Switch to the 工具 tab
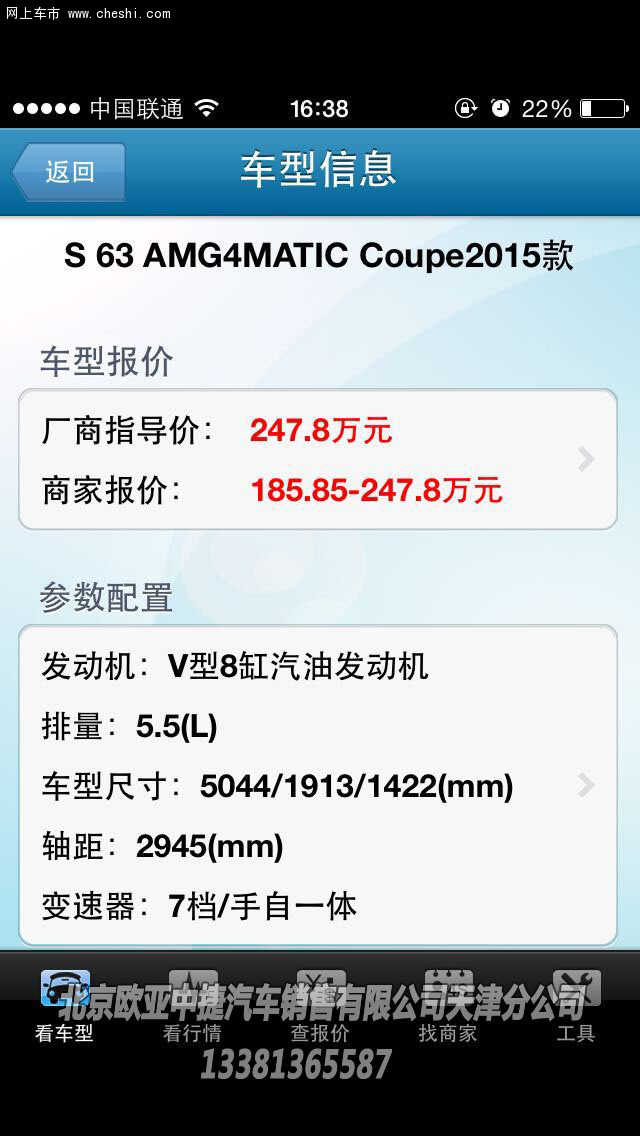640x1136 pixels. [x=576, y=1006]
